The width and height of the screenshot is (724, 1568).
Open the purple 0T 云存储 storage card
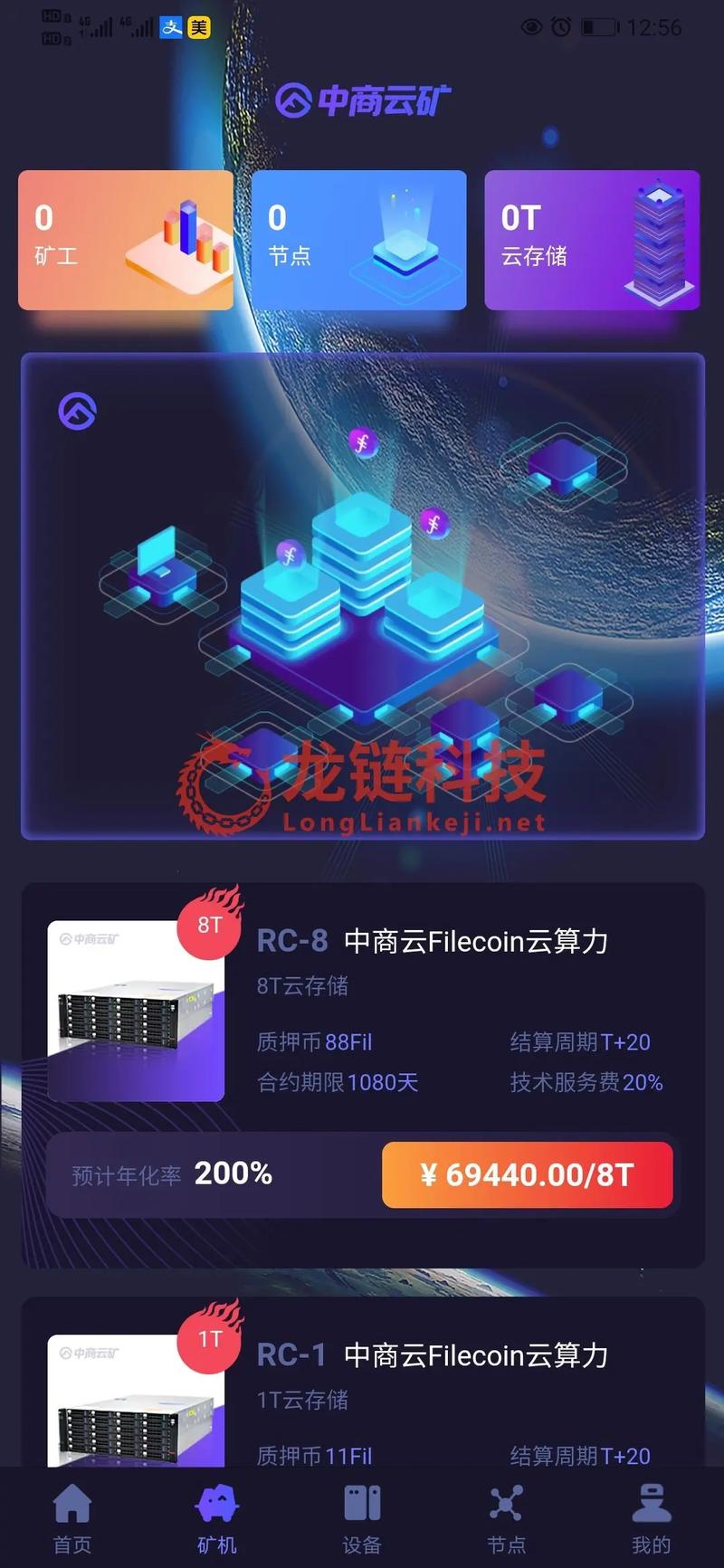[592, 240]
